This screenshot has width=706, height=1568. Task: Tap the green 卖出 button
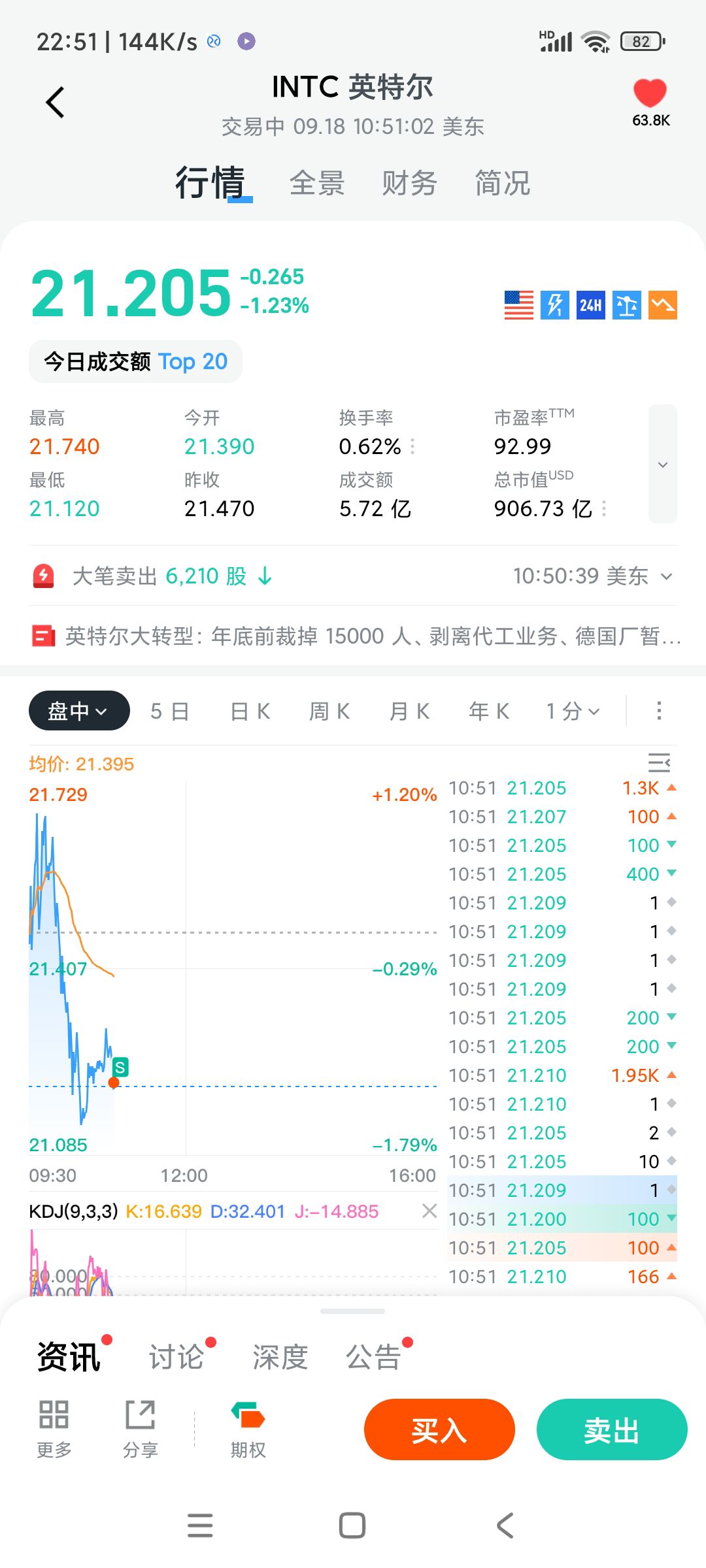(x=612, y=1429)
